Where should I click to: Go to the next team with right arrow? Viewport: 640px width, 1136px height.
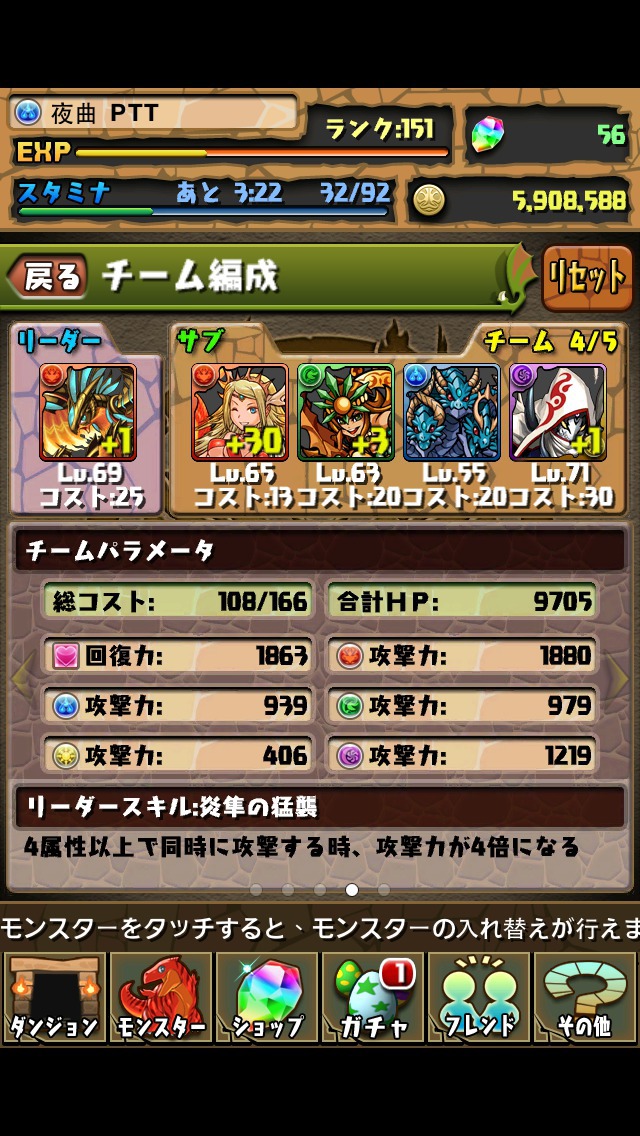tap(621, 678)
